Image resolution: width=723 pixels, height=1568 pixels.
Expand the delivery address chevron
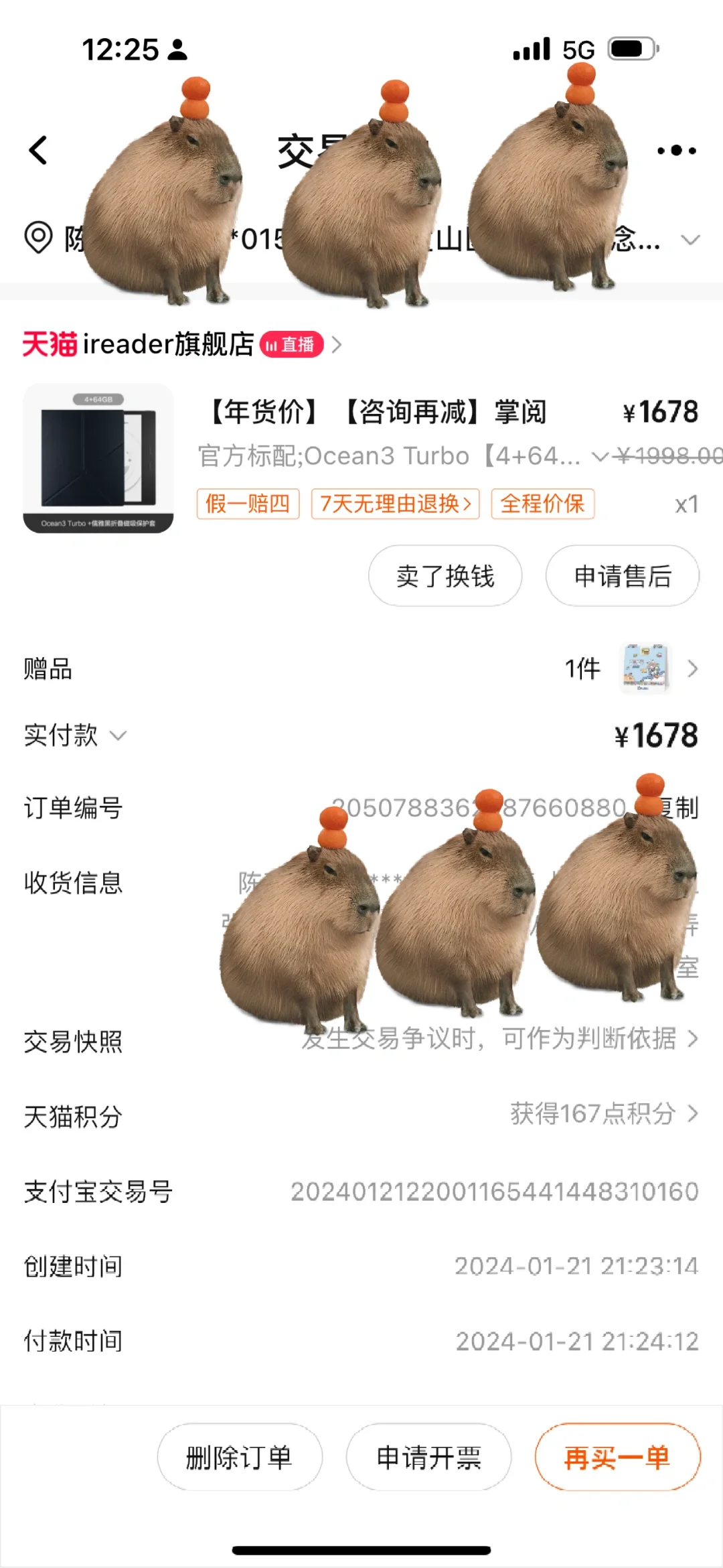[690, 239]
